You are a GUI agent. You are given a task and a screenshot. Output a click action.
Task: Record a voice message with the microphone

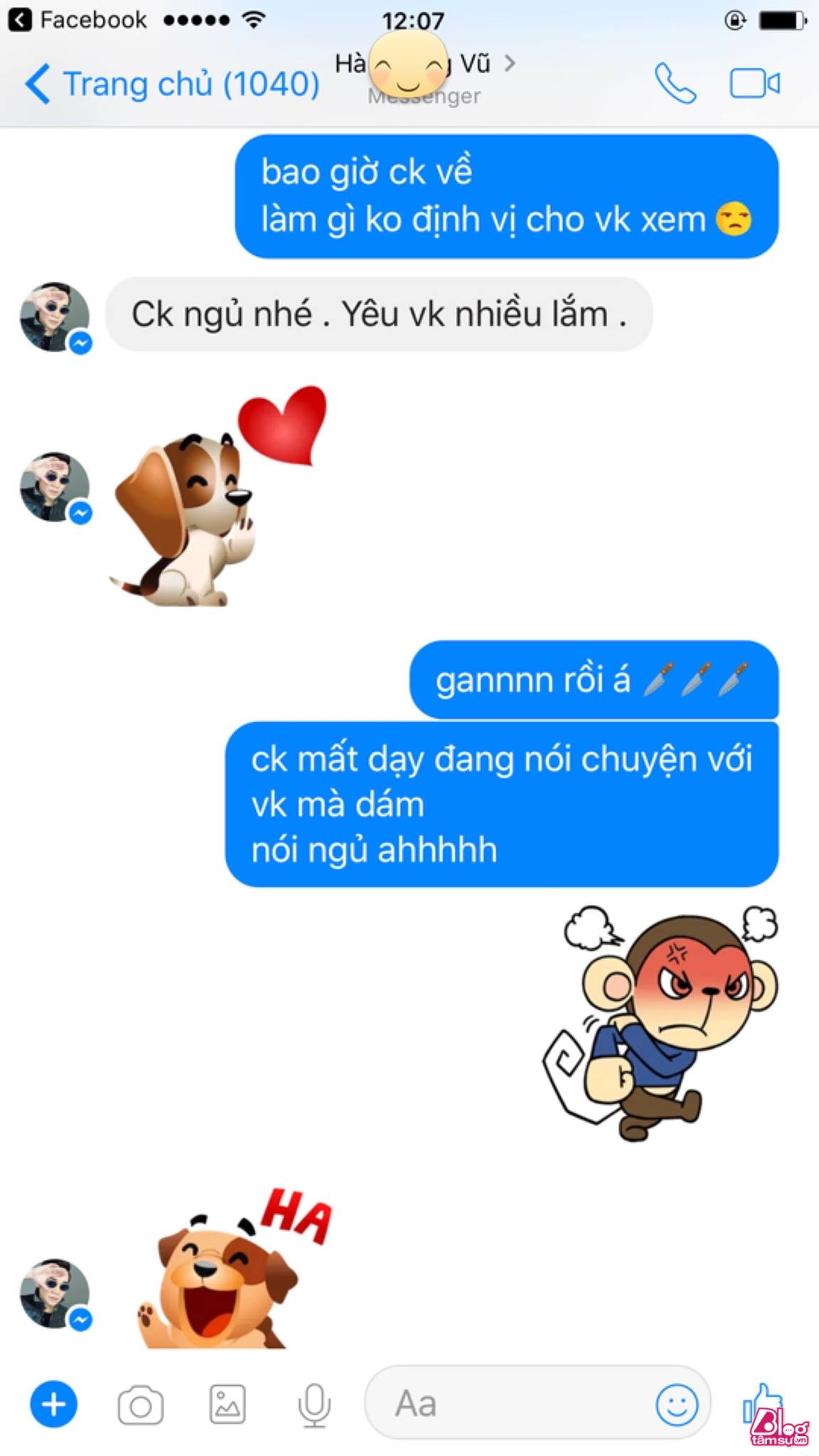point(314,1405)
